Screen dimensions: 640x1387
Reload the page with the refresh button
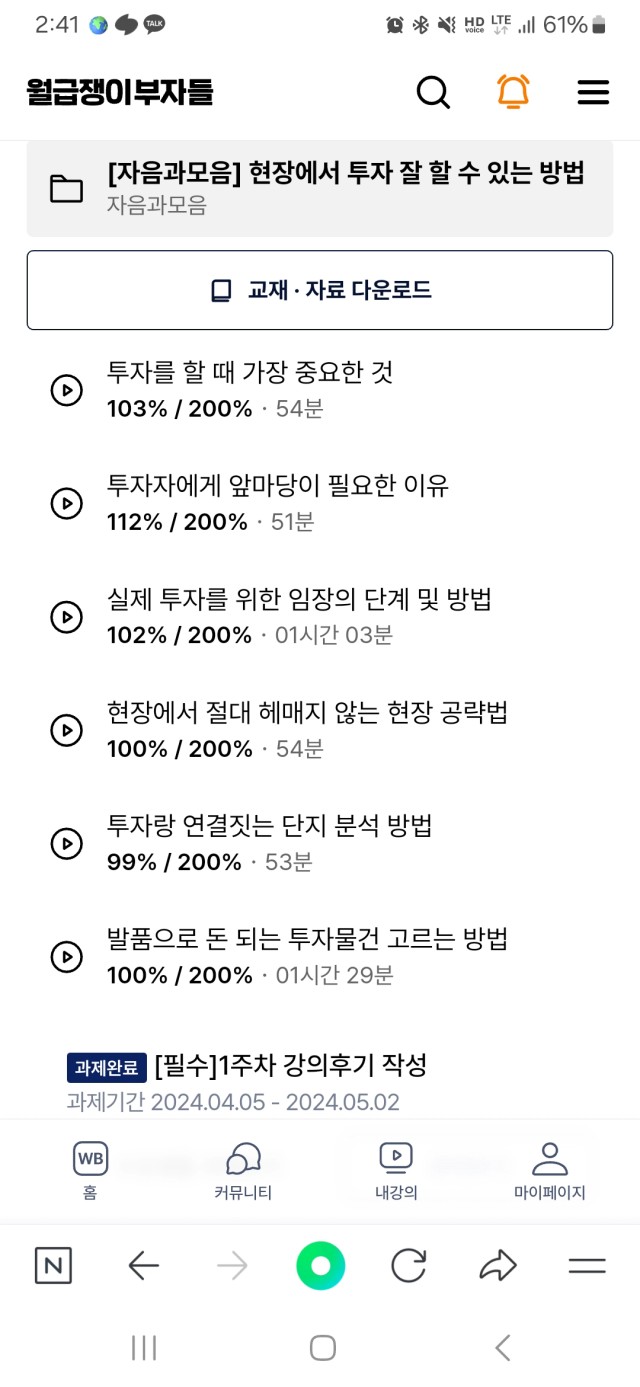408,1266
